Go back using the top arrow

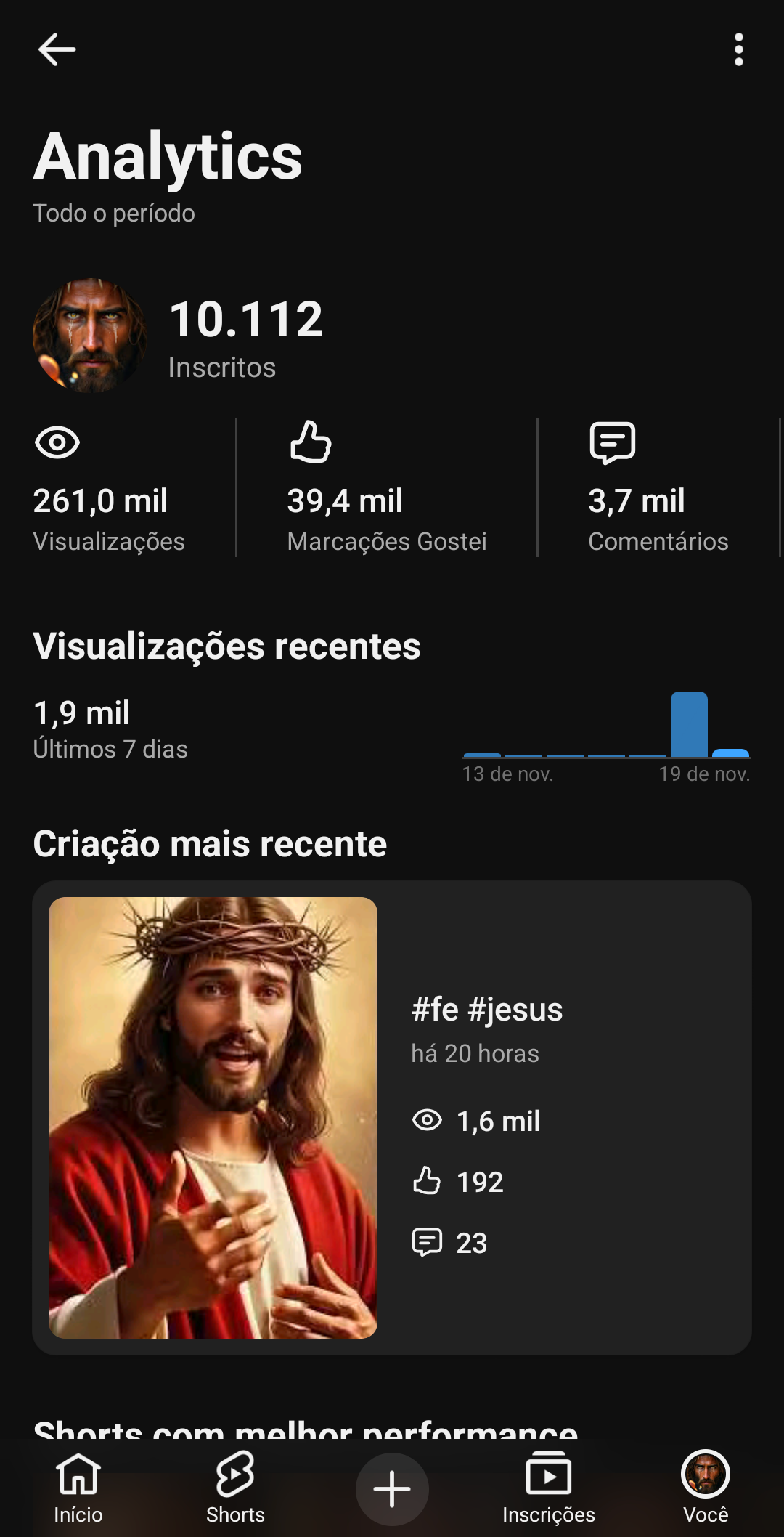click(x=57, y=50)
